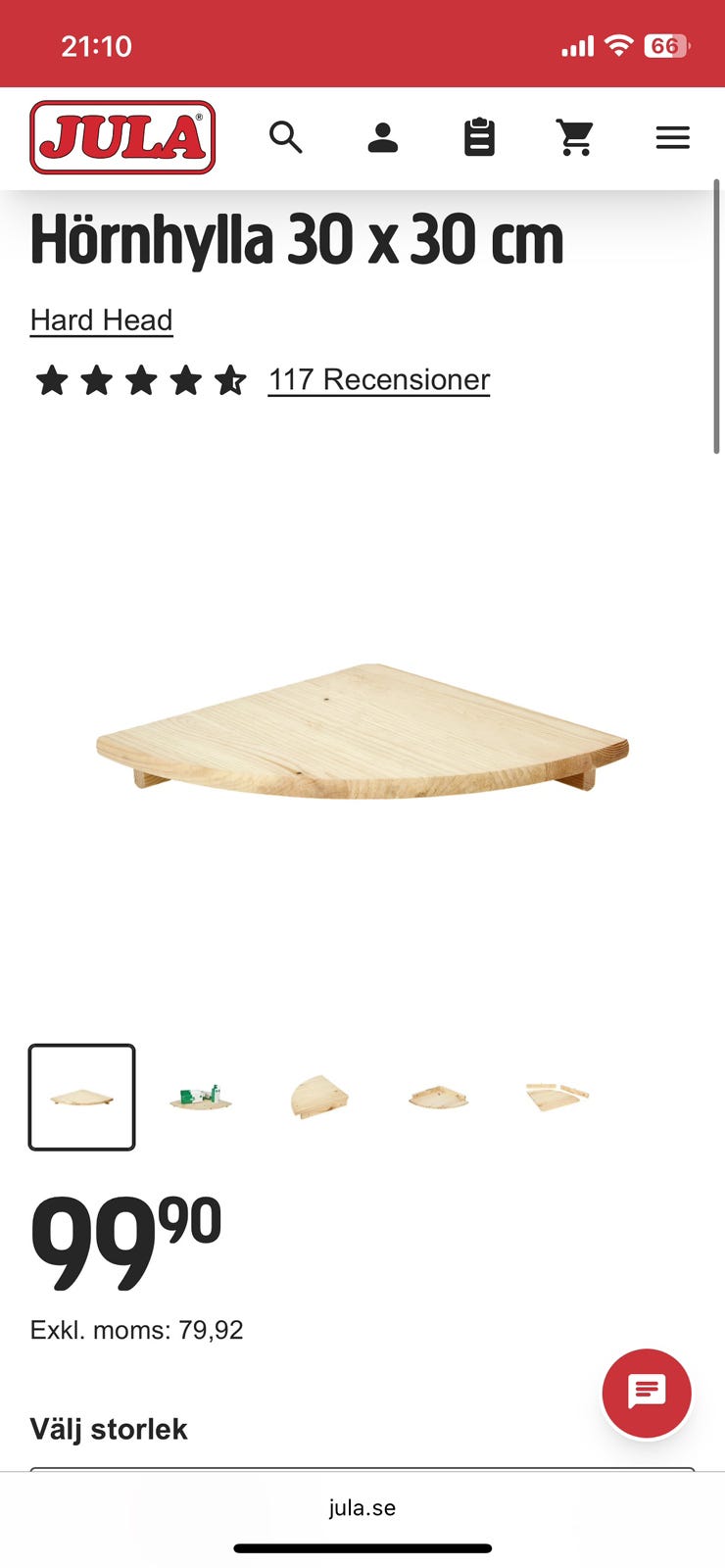View the fourth product thumbnail
This screenshot has width=725, height=1568.
coord(438,1097)
